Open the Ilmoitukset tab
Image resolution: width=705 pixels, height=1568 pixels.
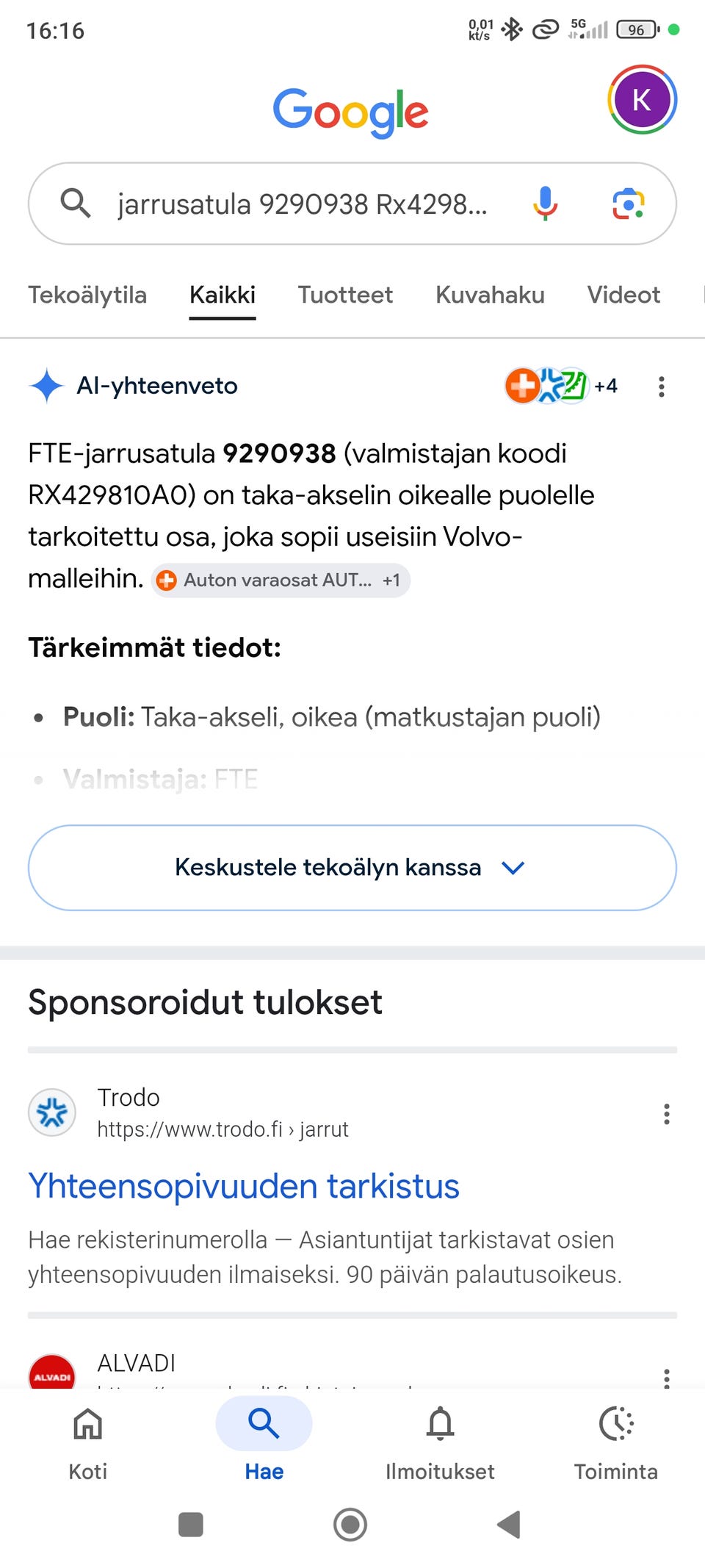pos(440,1440)
